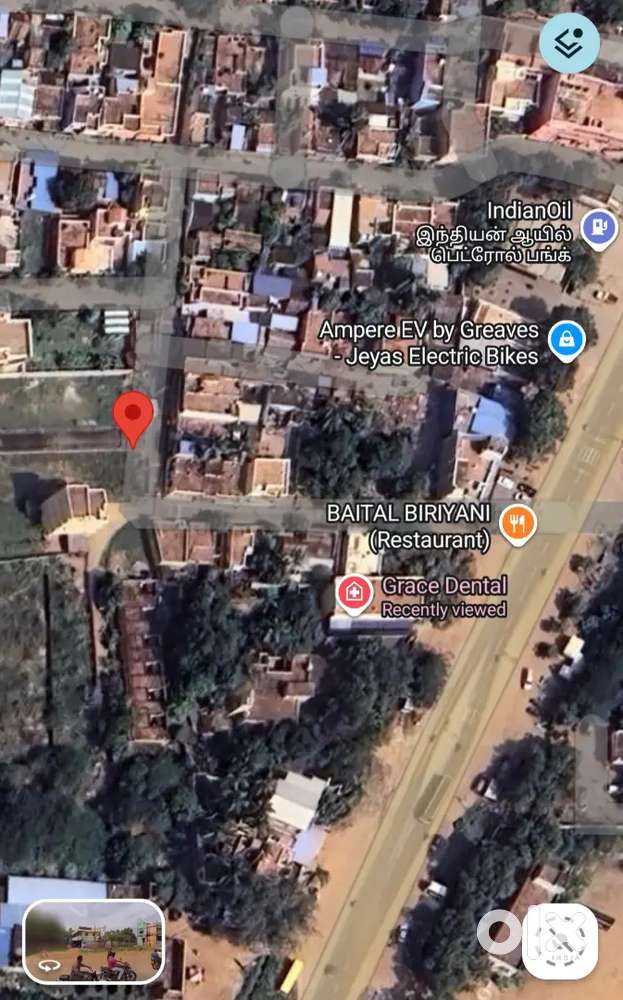This screenshot has height=1000, width=623.
Task: Select the Grace Dental place marker
Action: pyautogui.click(x=354, y=594)
